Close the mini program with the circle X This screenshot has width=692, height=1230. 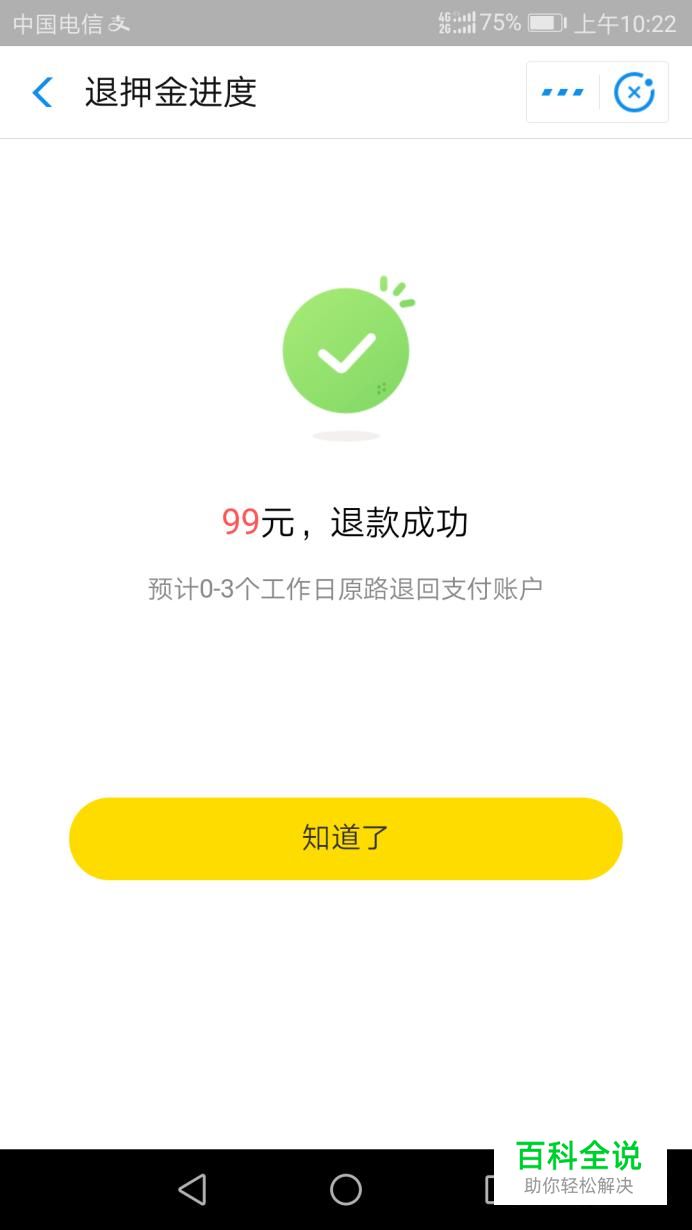click(x=634, y=93)
